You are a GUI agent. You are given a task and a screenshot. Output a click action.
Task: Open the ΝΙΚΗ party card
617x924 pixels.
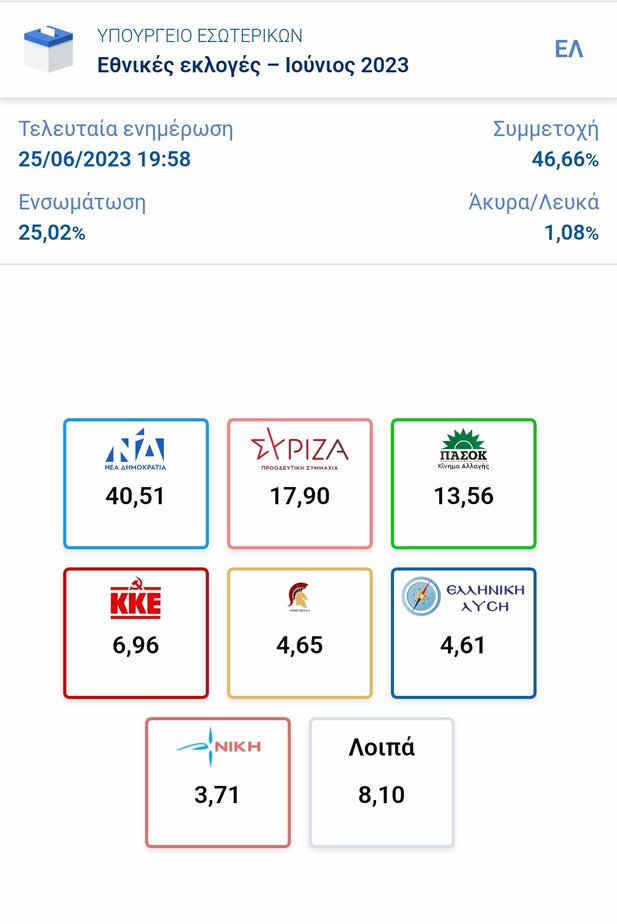click(x=217, y=782)
